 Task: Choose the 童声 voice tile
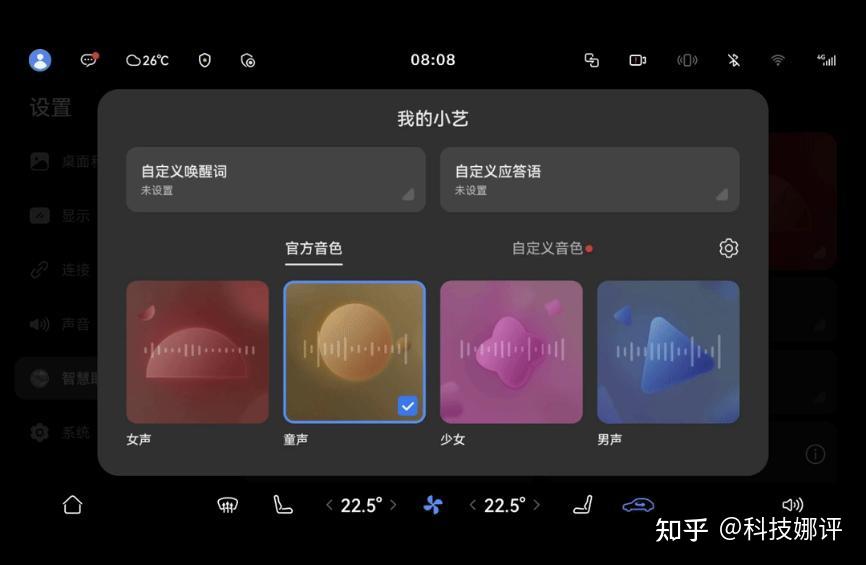tap(354, 352)
